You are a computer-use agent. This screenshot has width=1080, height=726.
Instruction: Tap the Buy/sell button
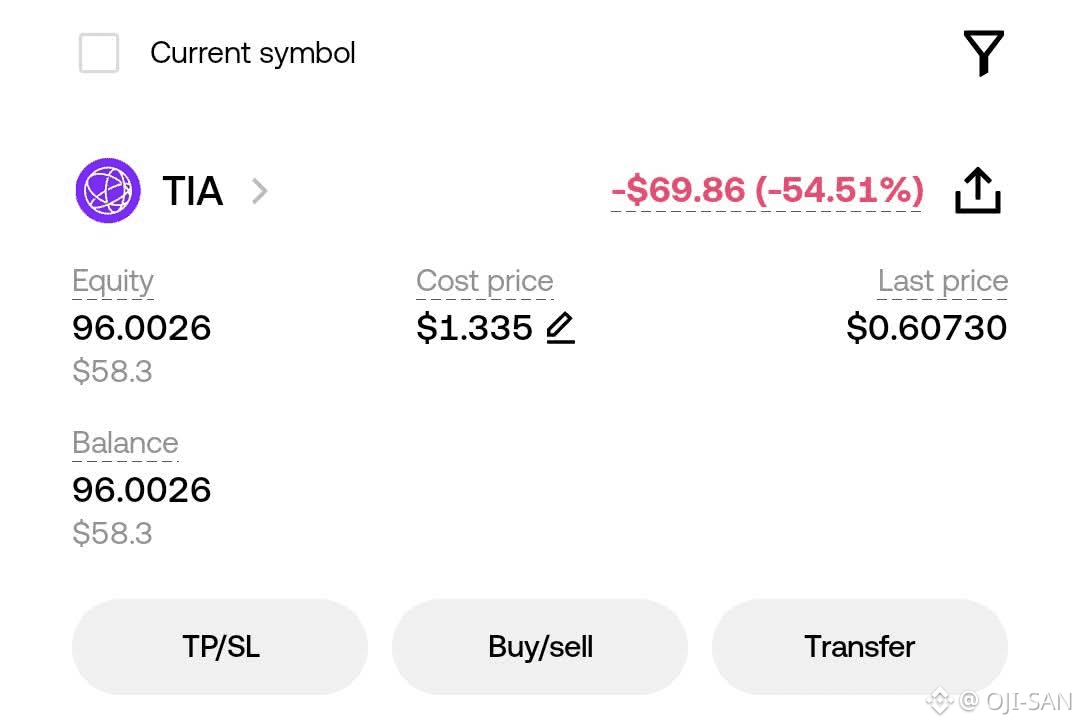540,647
